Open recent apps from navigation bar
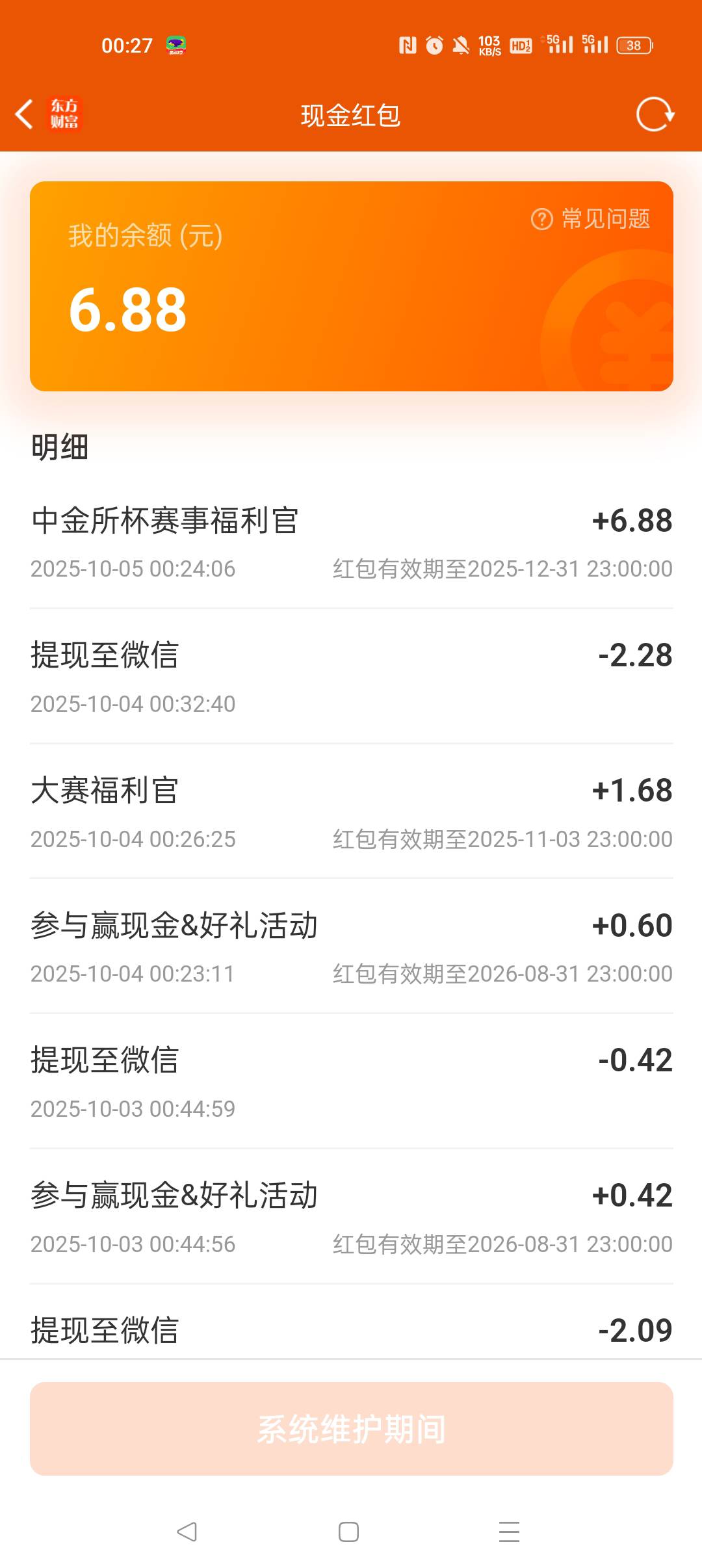This screenshot has width=702, height=1568. click(509, 1532)
